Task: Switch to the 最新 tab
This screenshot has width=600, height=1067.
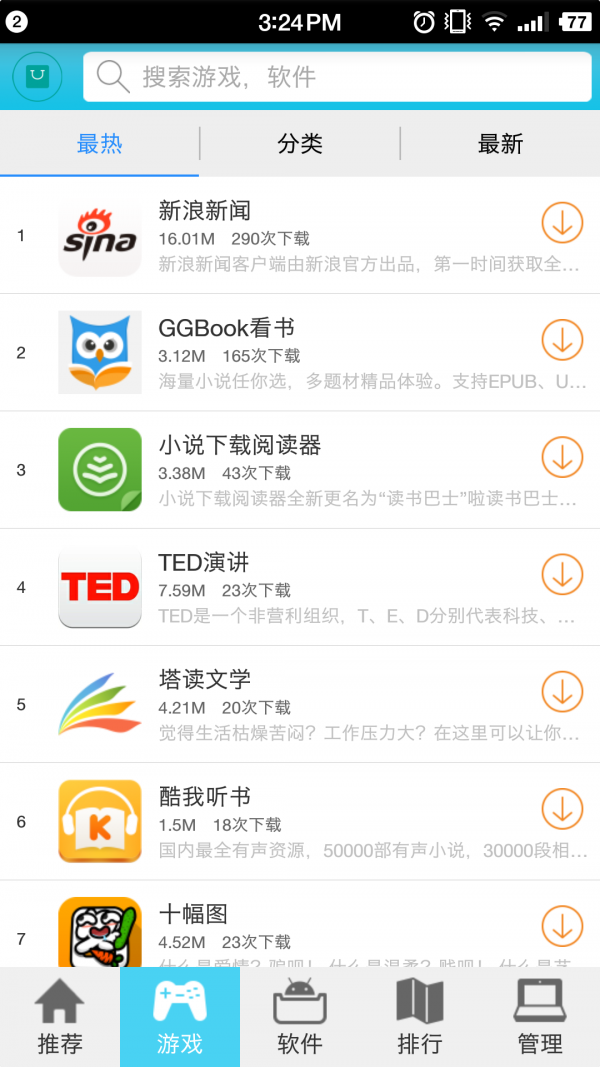Action: [x=500, y=144]
